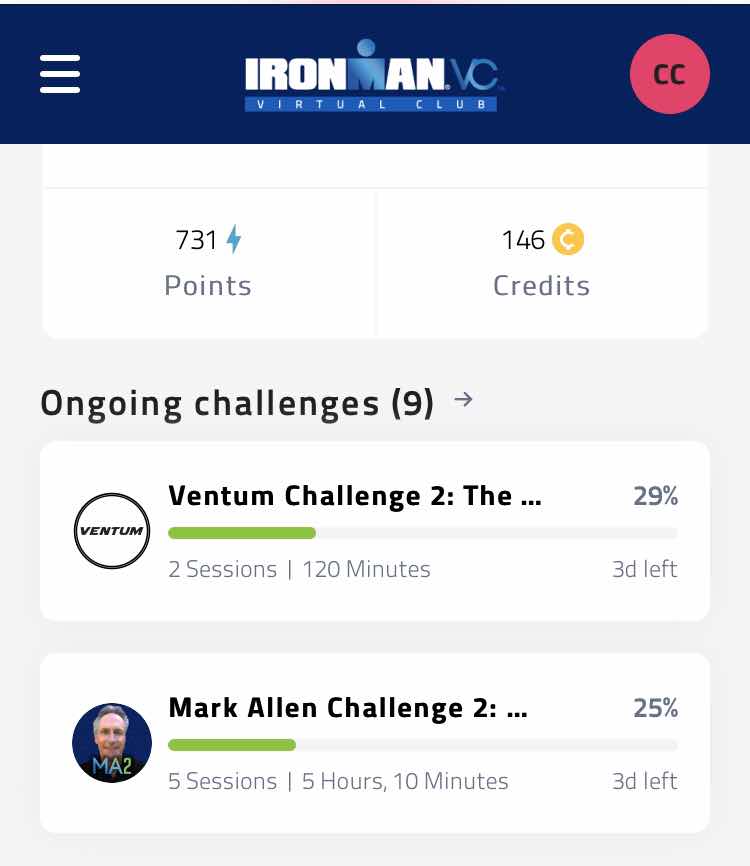The width and height of the screenshot is (750, 866).
Task: Tap the IRONMAN VC logo
Action: click(x=372, y=76)
